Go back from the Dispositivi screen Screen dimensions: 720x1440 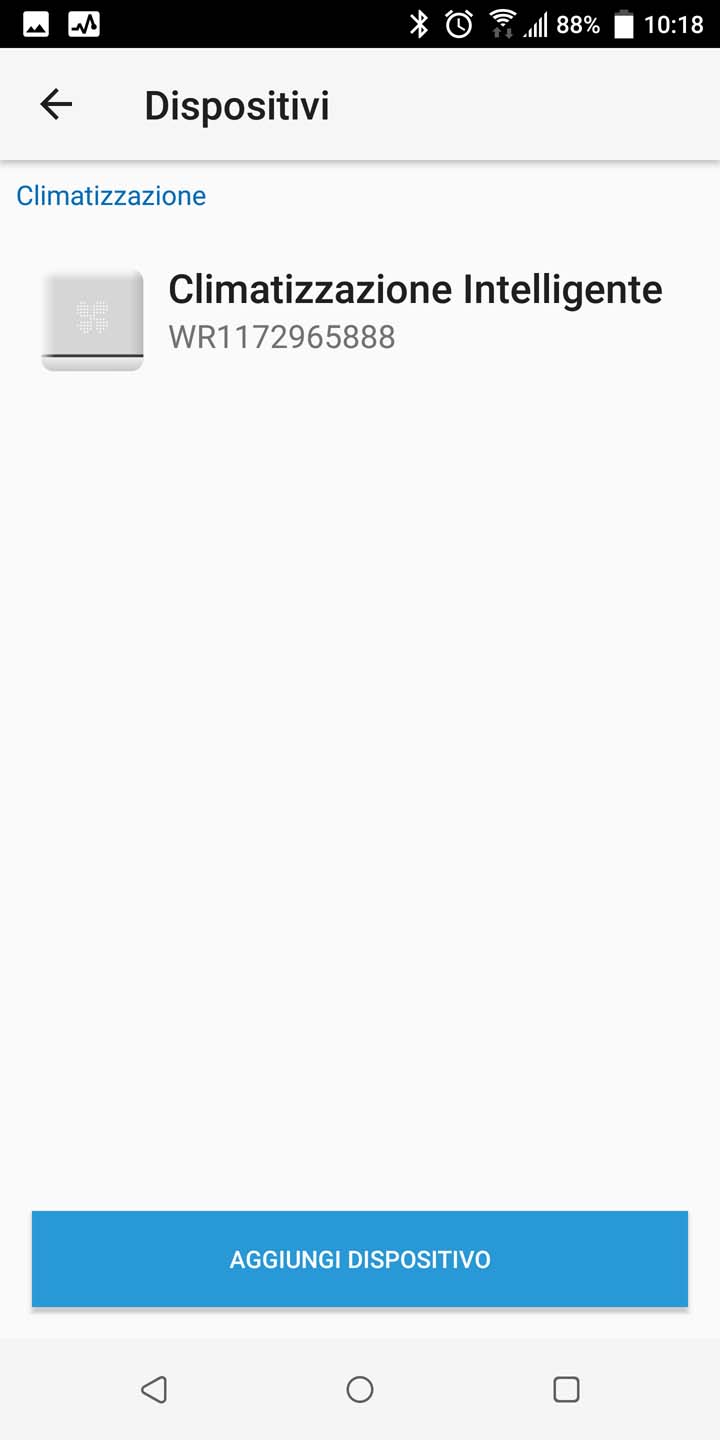tap(56, 104)
